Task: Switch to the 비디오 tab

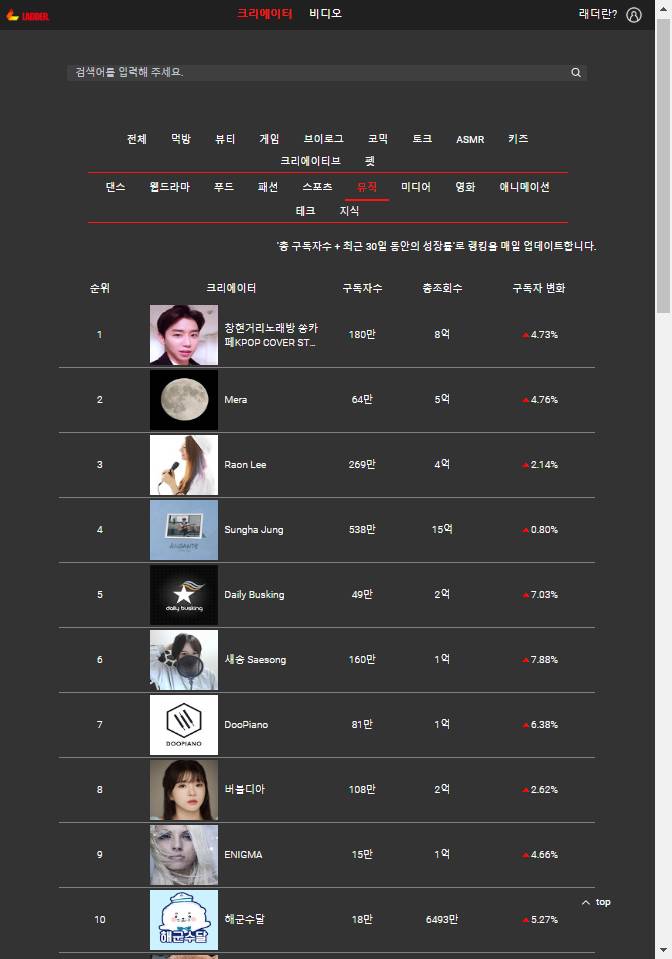Action: click(325, 14)
